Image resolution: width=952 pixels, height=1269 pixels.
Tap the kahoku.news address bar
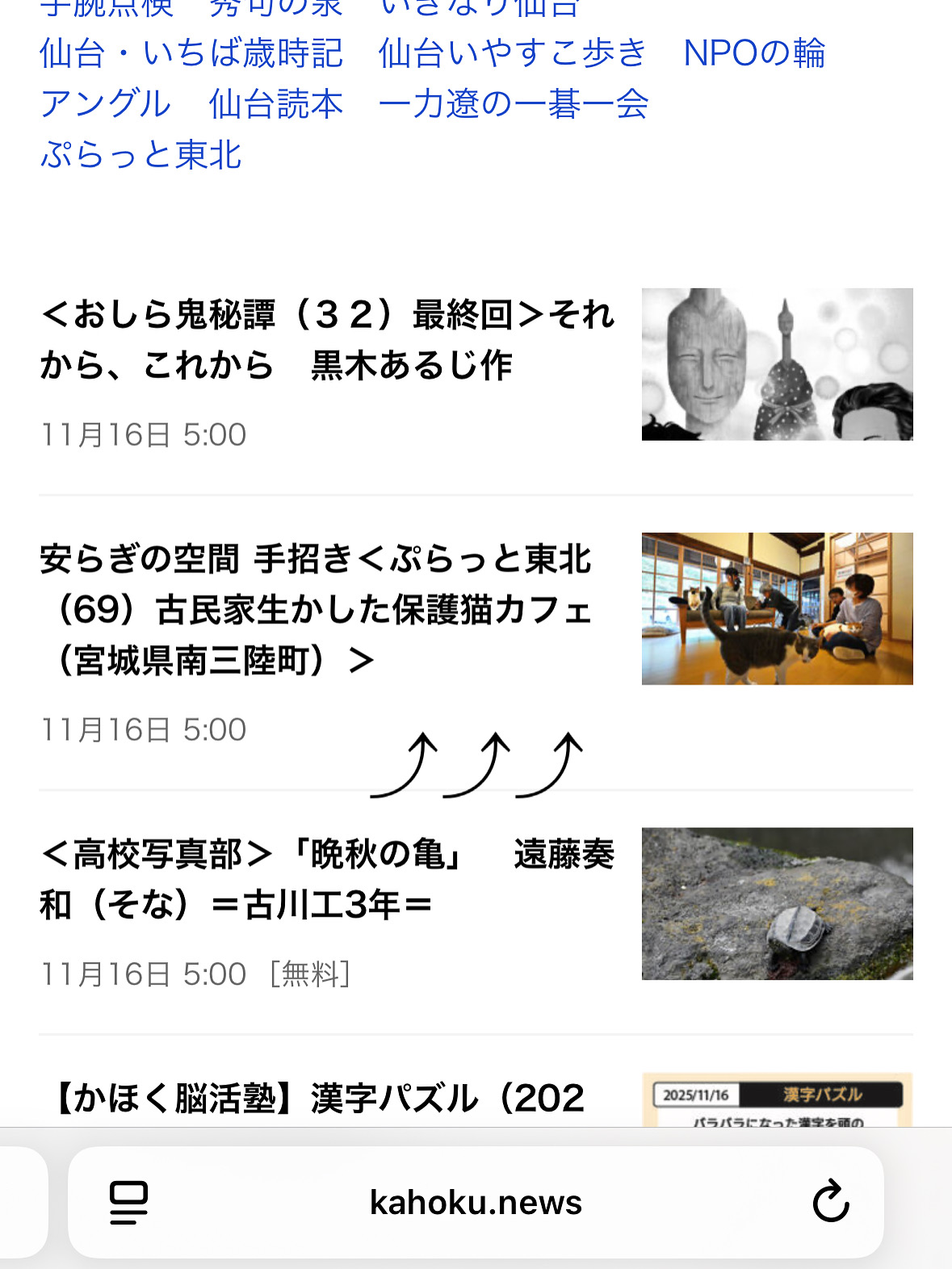click(476, 1202)
